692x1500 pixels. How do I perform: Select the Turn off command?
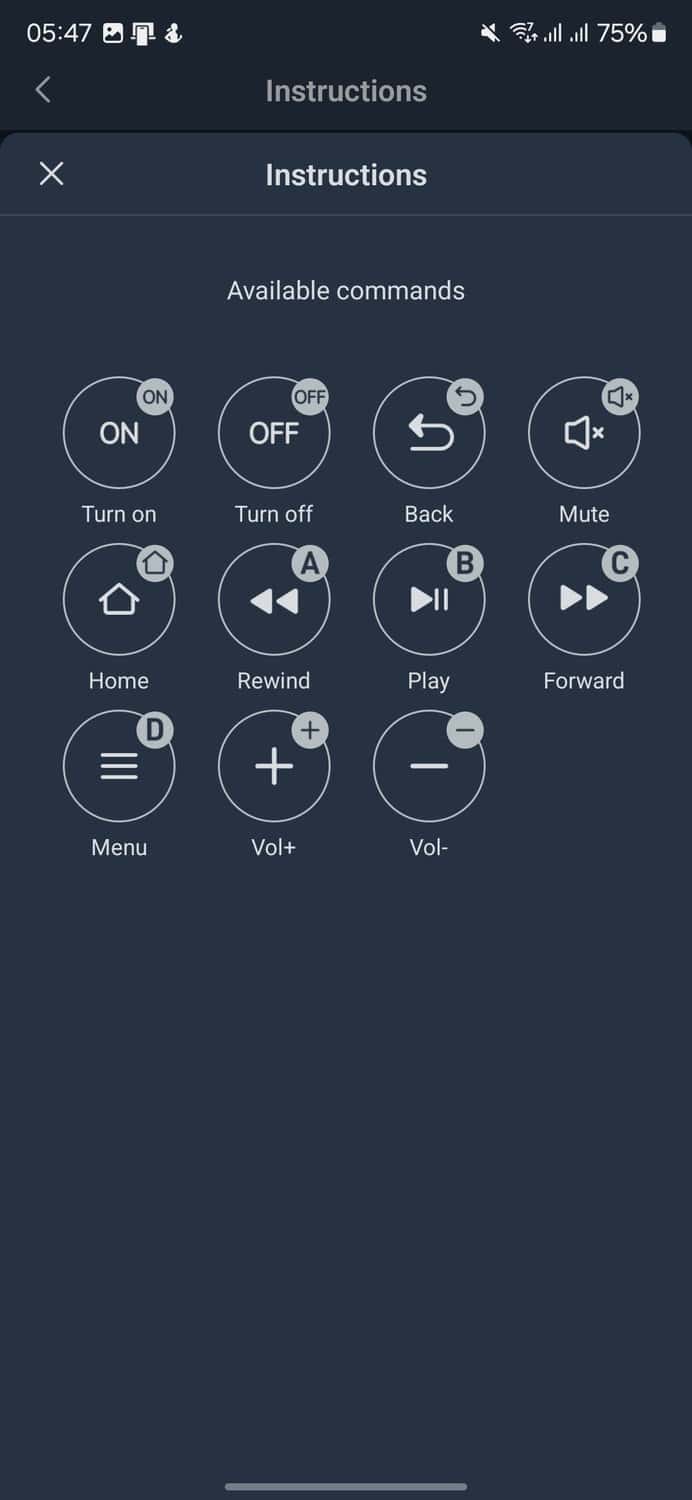click(274, 433)
